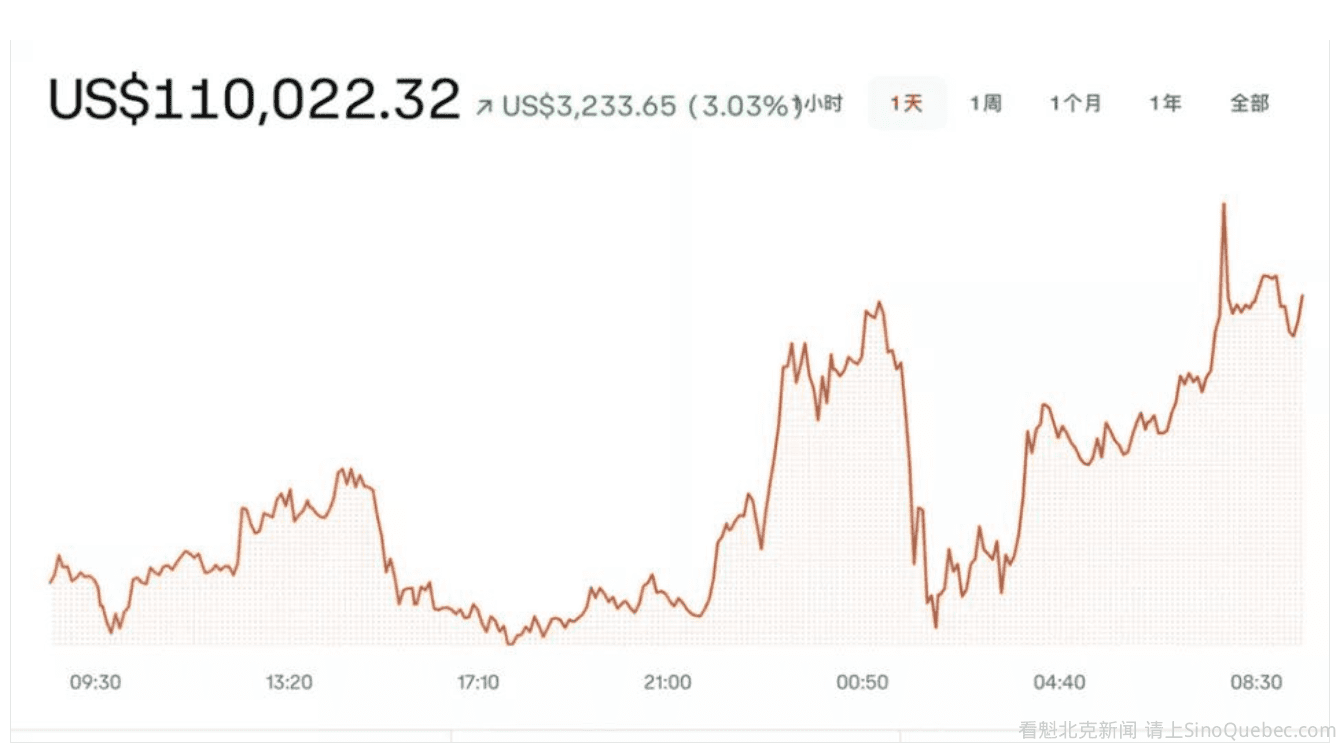Switch to the 1个月 range
The width and height of the screenshot is (1342, 746).
pos(1075,103)
